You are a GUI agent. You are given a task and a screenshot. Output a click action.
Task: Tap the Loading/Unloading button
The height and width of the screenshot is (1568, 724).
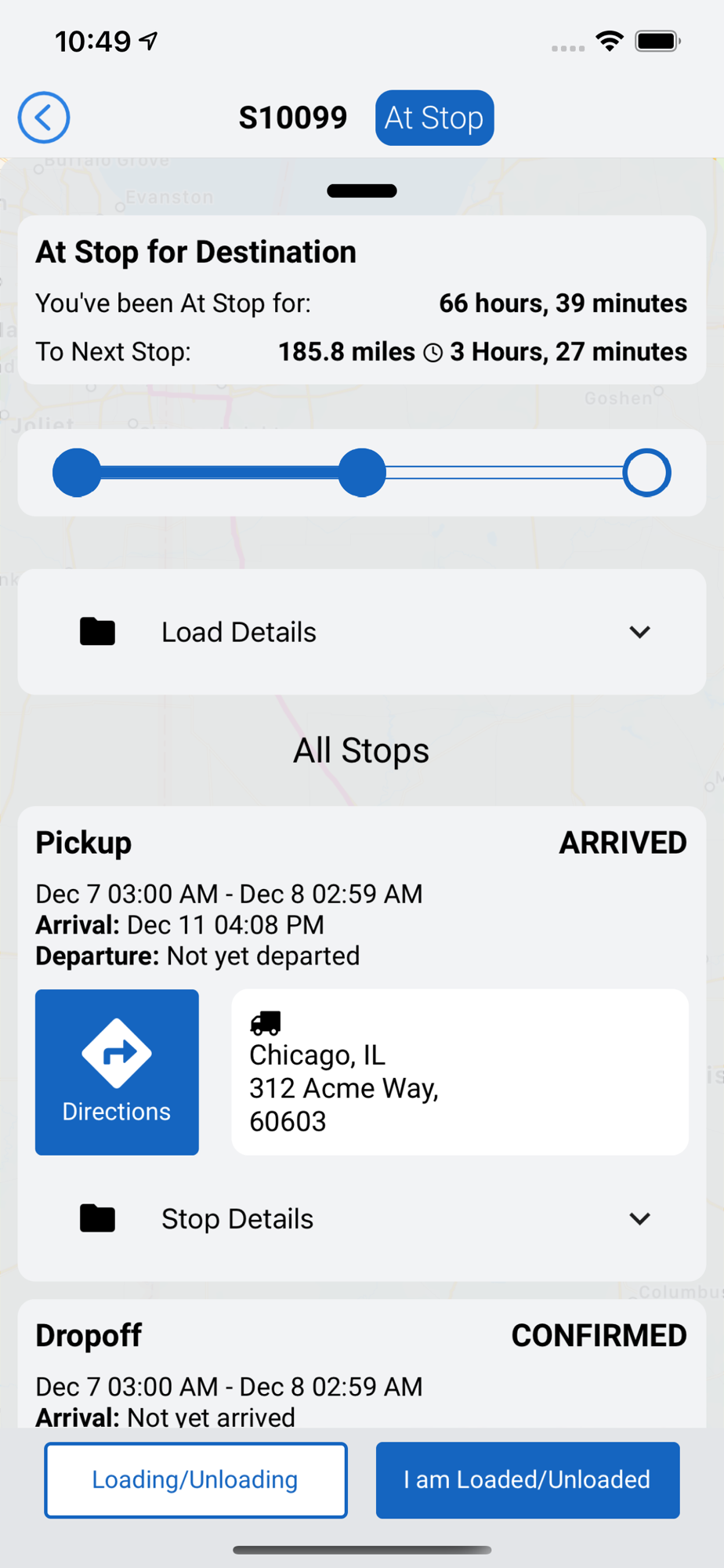click(196, 1480)
